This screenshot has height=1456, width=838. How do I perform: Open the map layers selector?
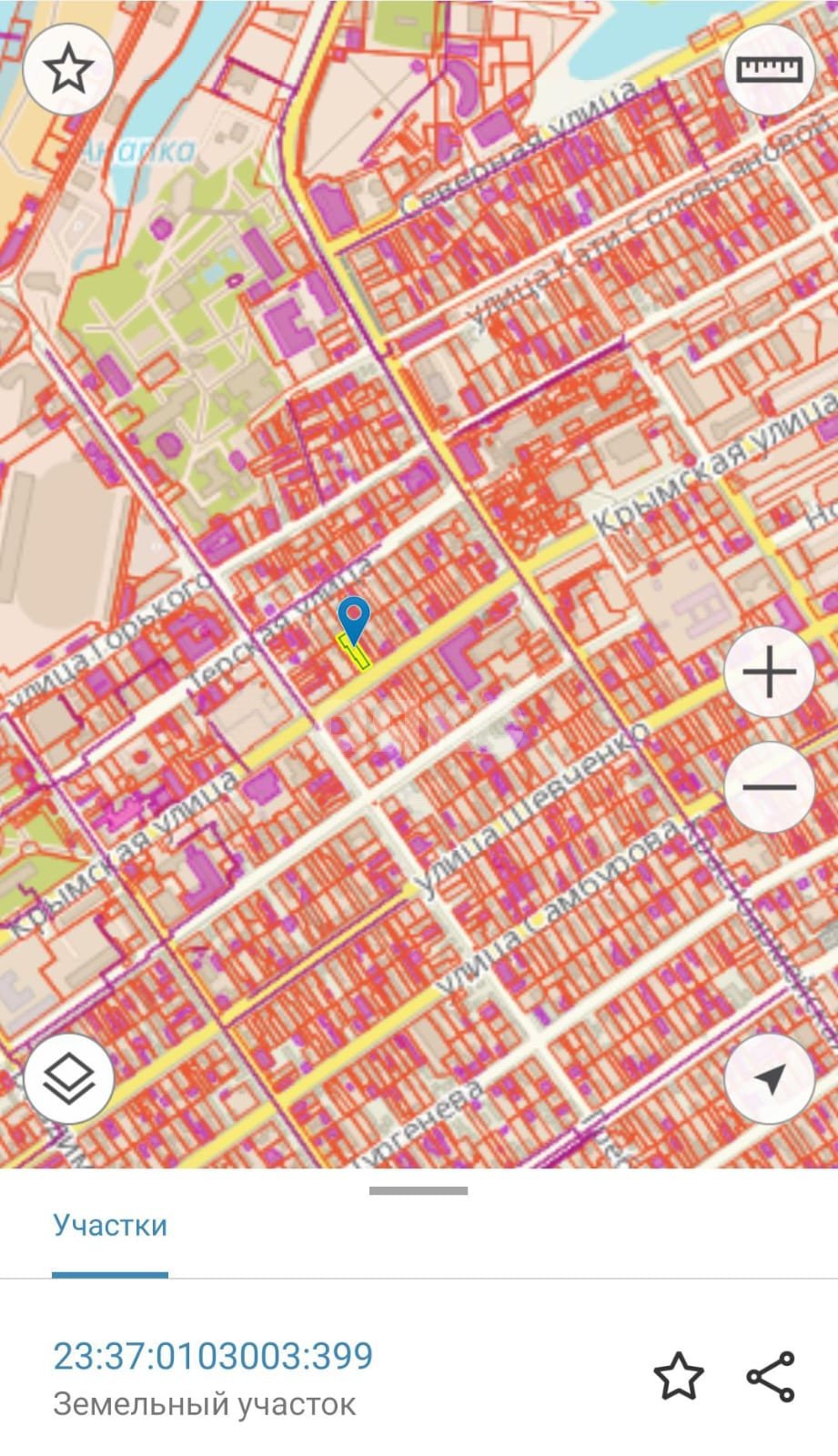69,1079
